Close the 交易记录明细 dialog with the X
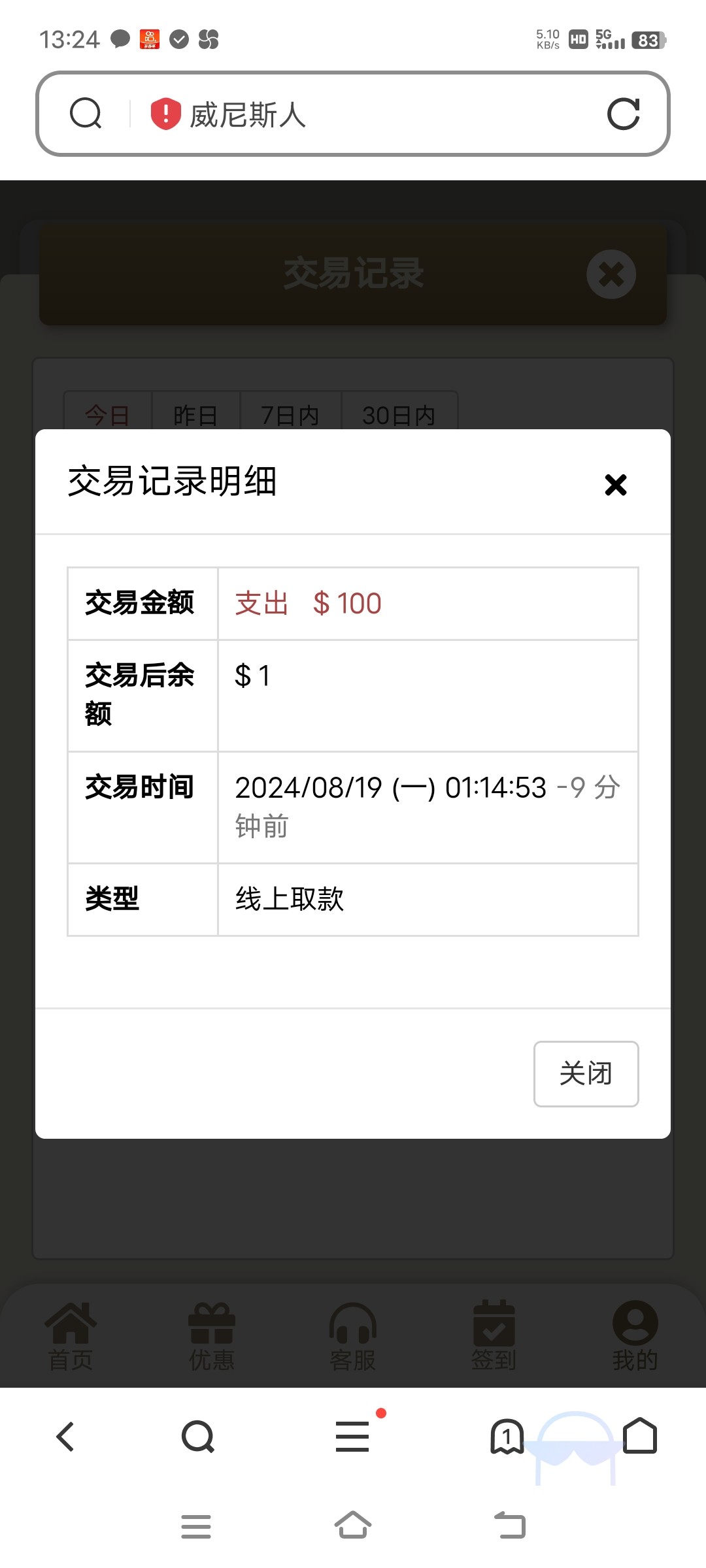This screenshot has width=706, height=1568. tap(616, 485)
